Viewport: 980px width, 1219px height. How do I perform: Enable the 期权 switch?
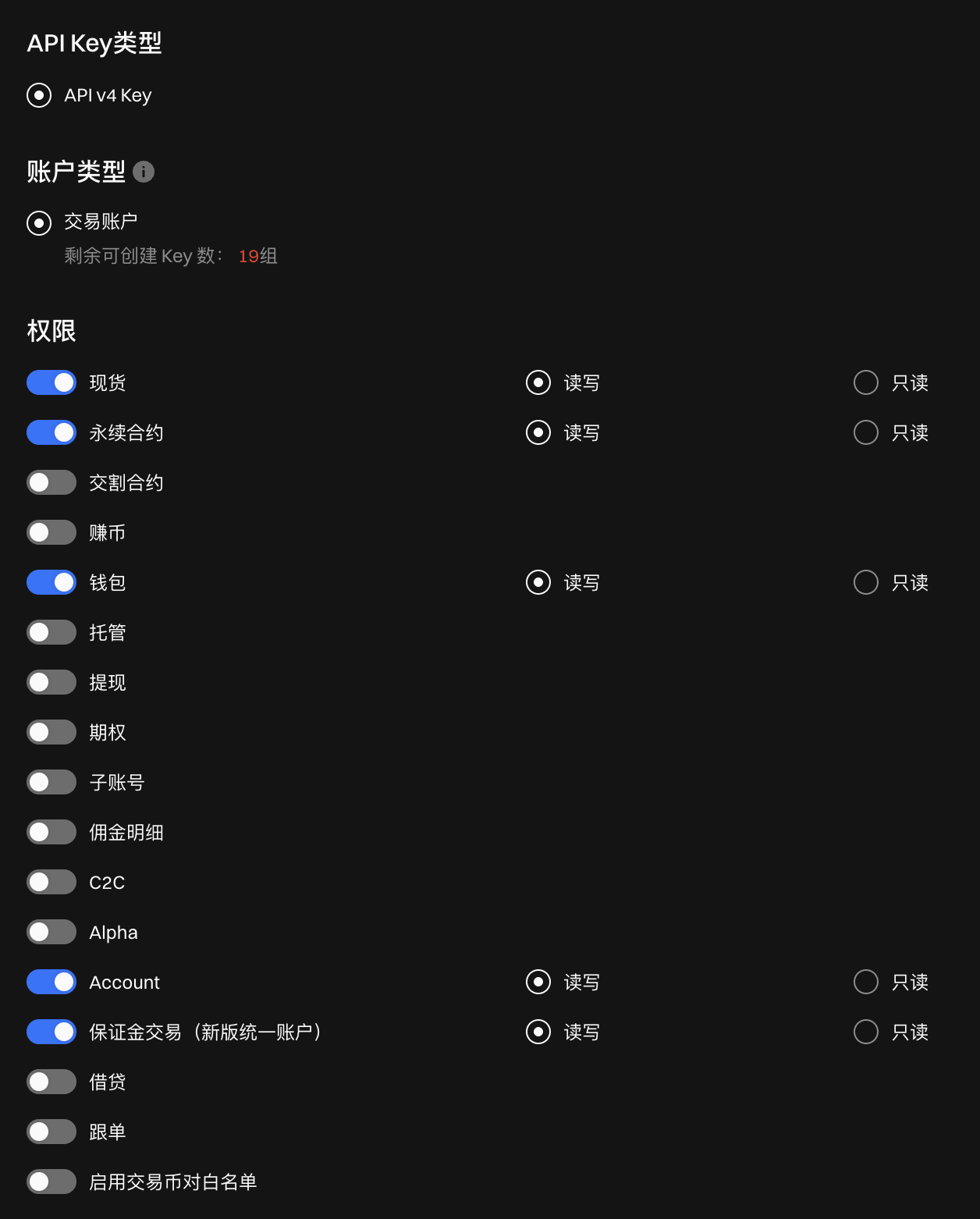51,732
